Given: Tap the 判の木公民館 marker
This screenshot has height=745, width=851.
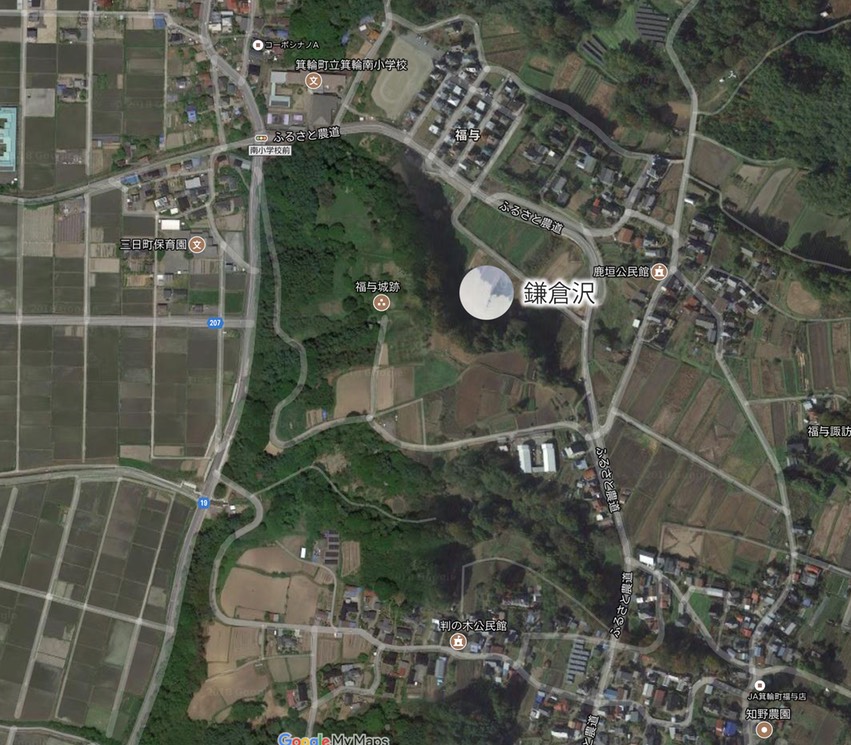Looking at the screenshot, I should coord(457,640).
